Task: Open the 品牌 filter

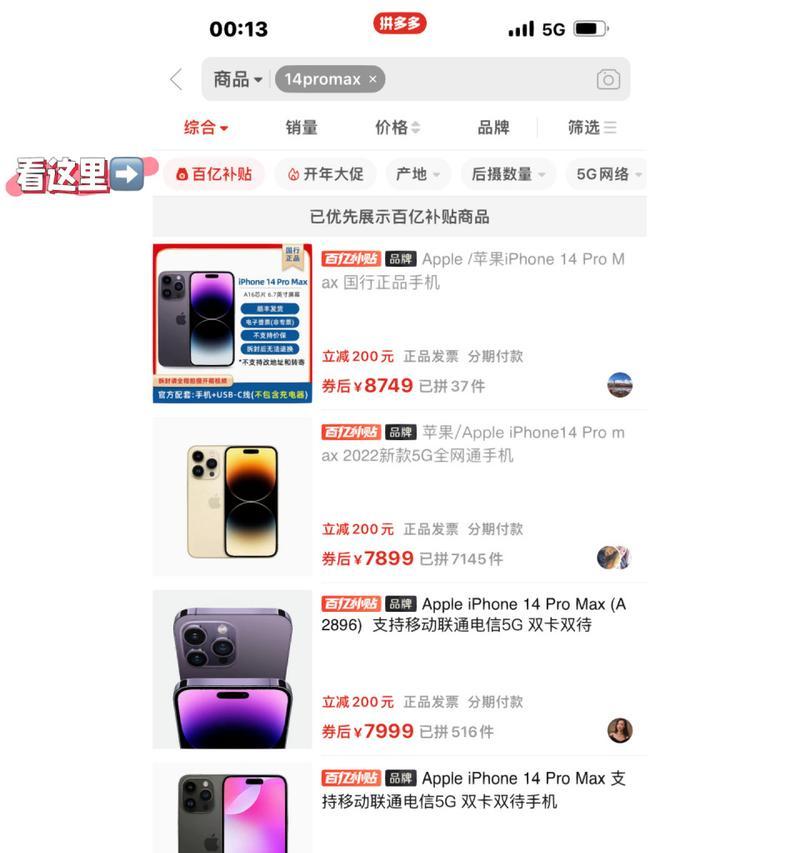Action: click(x=493, y=127)
